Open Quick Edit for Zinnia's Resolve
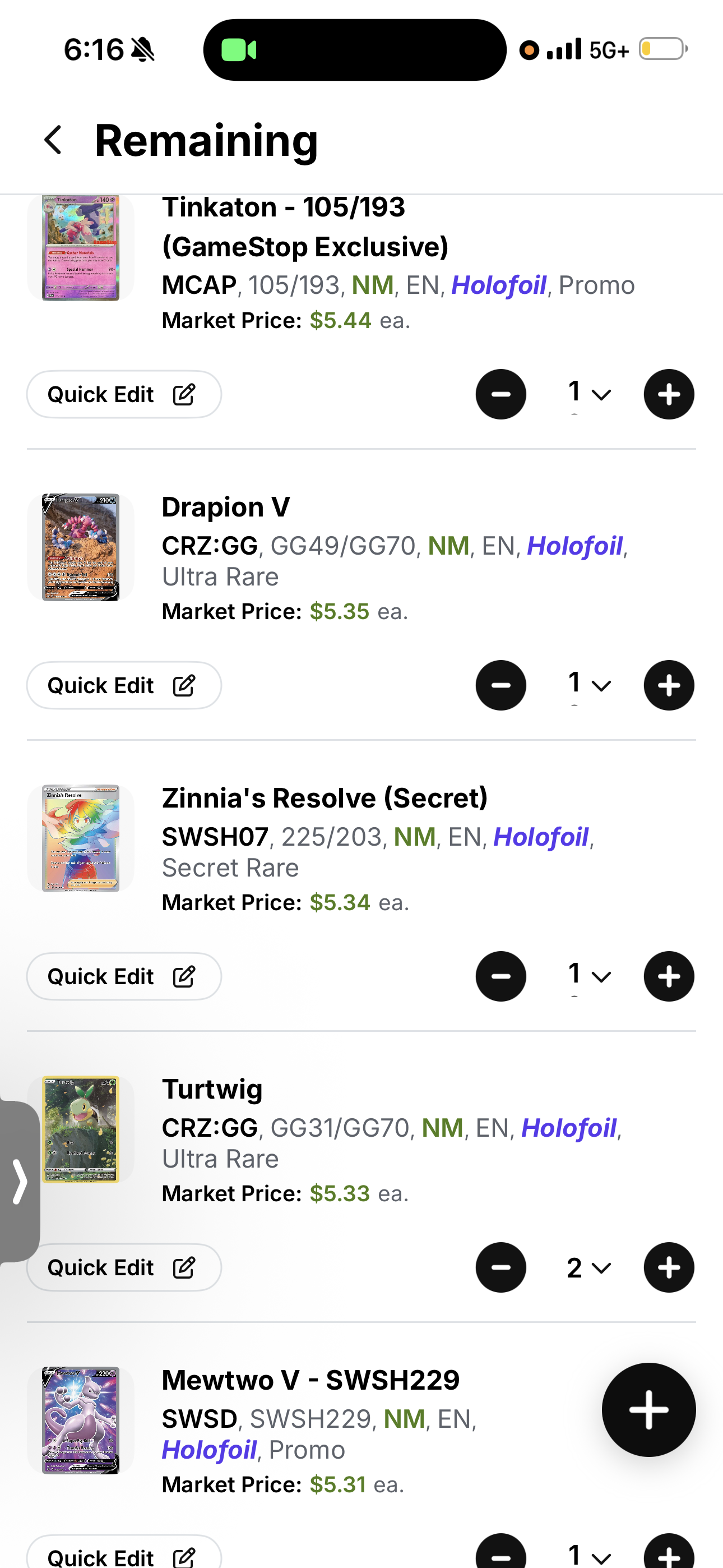 coord(124,976)
